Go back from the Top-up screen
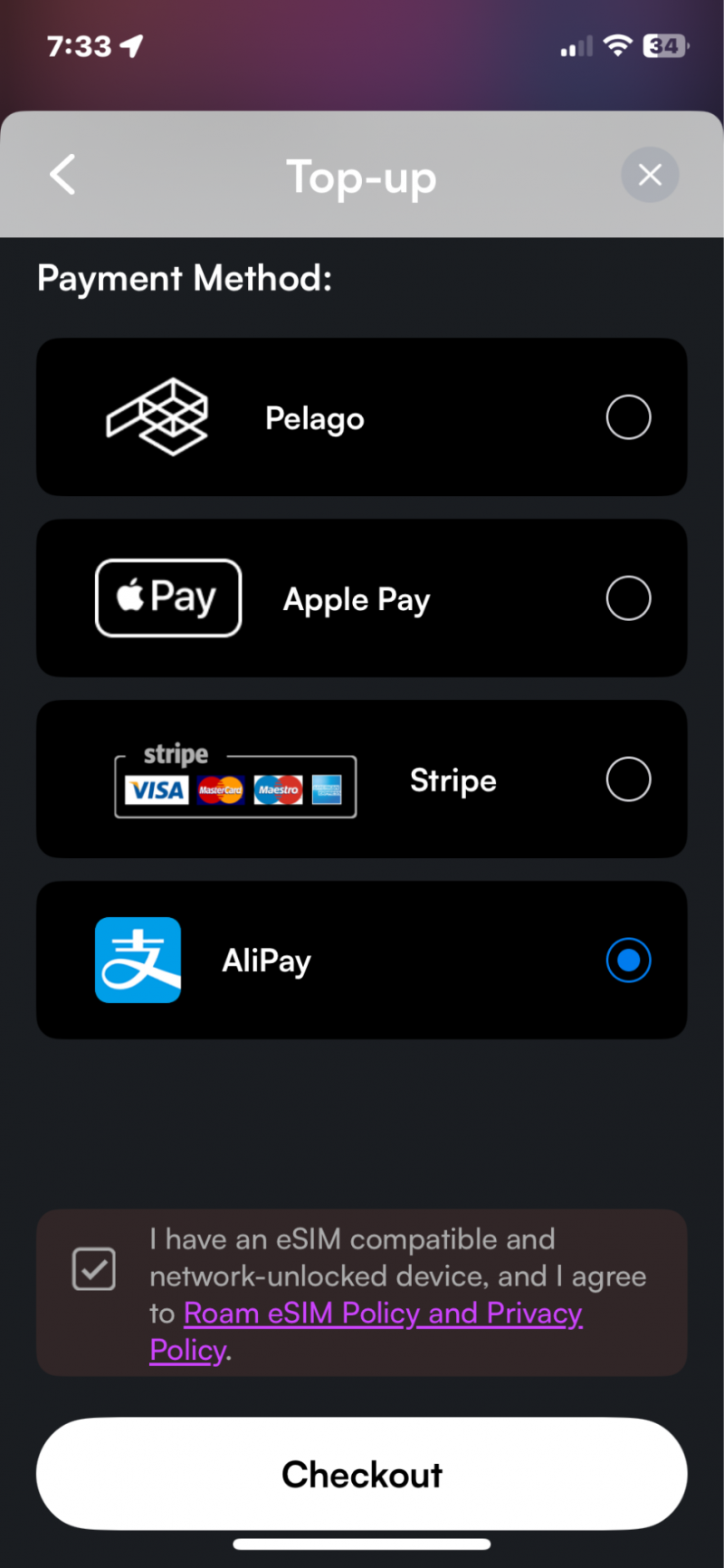Screen dimensions: 724x1568 coord(62,175)
